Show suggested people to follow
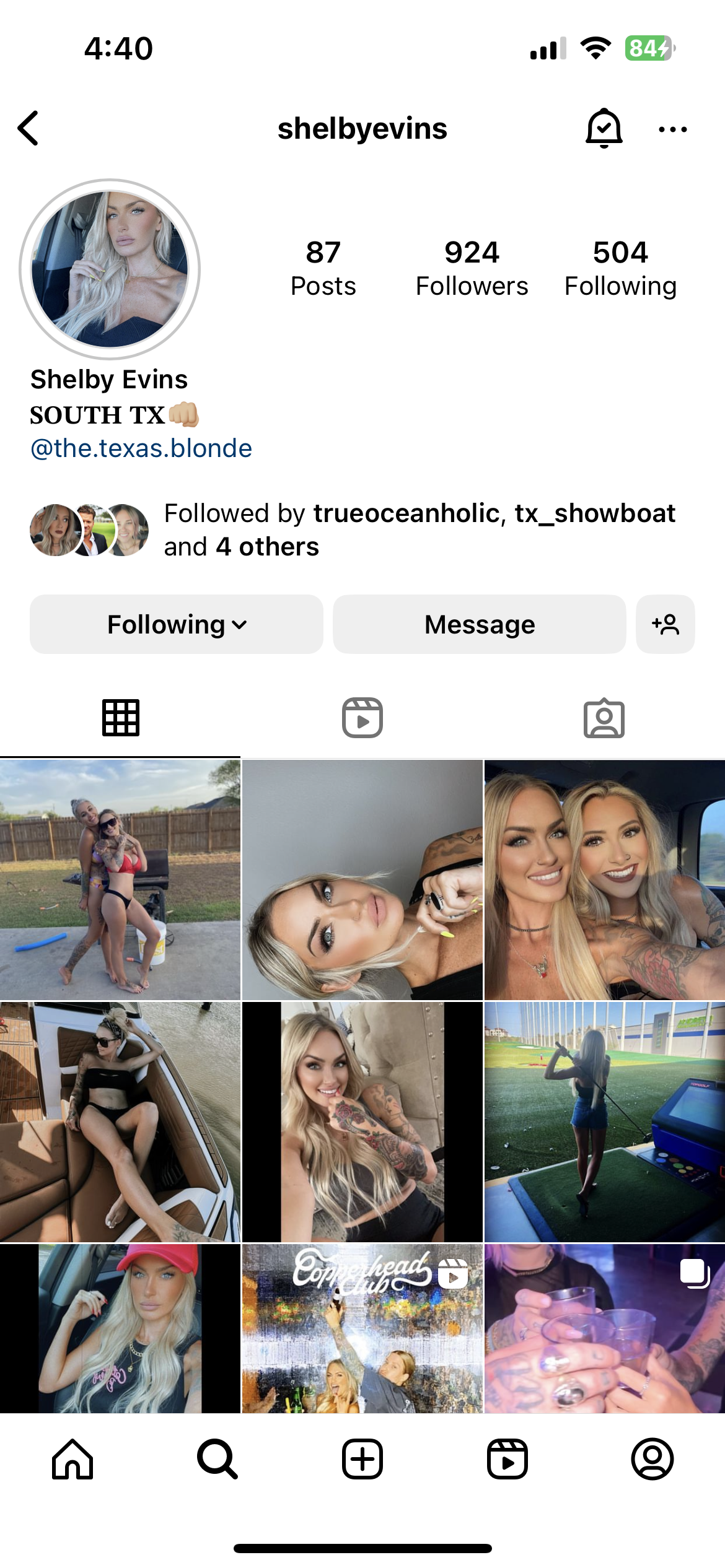 pos(665,624)
